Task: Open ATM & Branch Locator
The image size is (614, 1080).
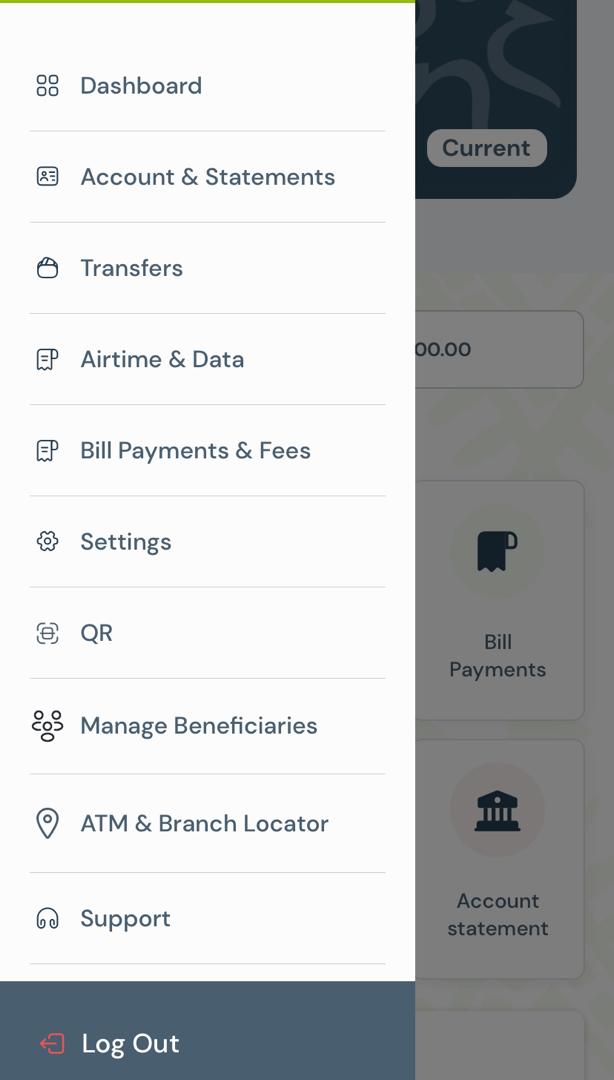Action: (207, 824)
